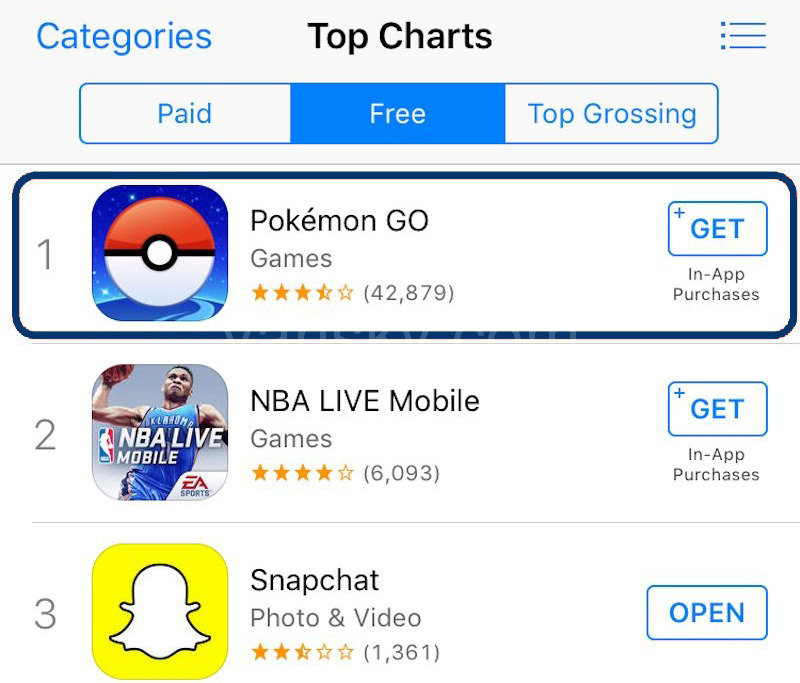Tap OPEN for Snapchat
Screen dimensions: 800x683
pyautogui.click(x=707, y=612)
